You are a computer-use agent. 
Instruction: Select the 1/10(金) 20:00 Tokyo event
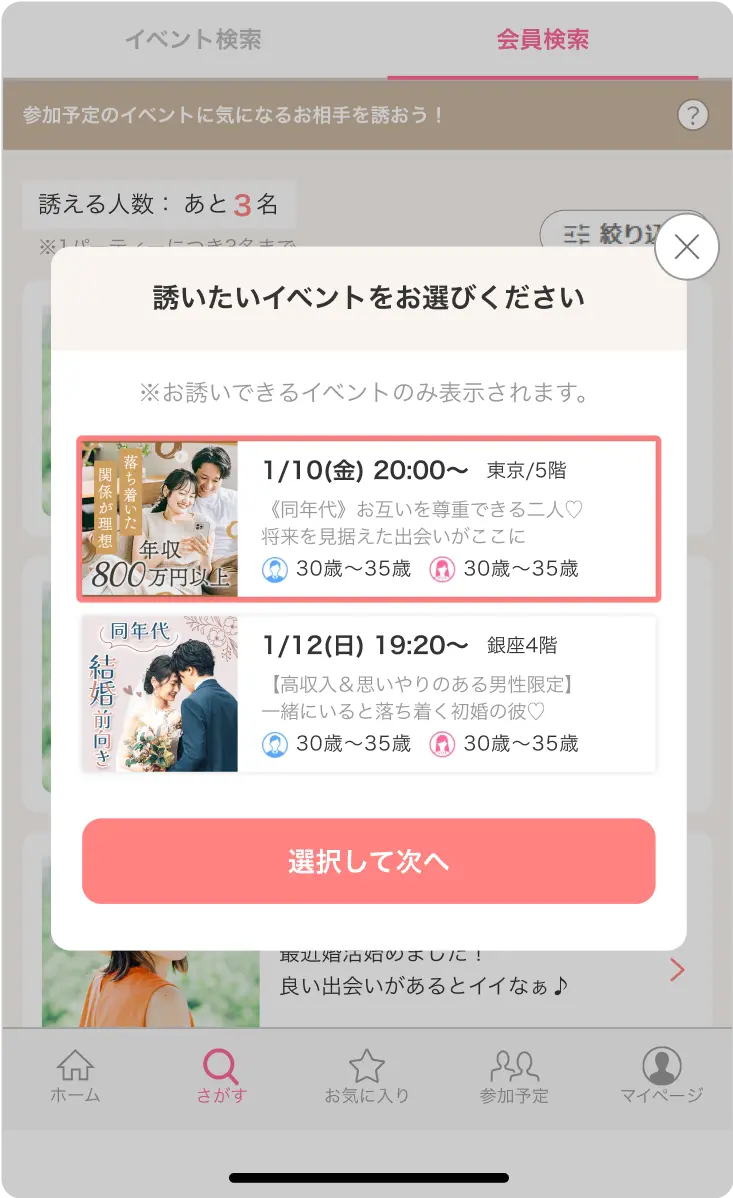(368, 518)
